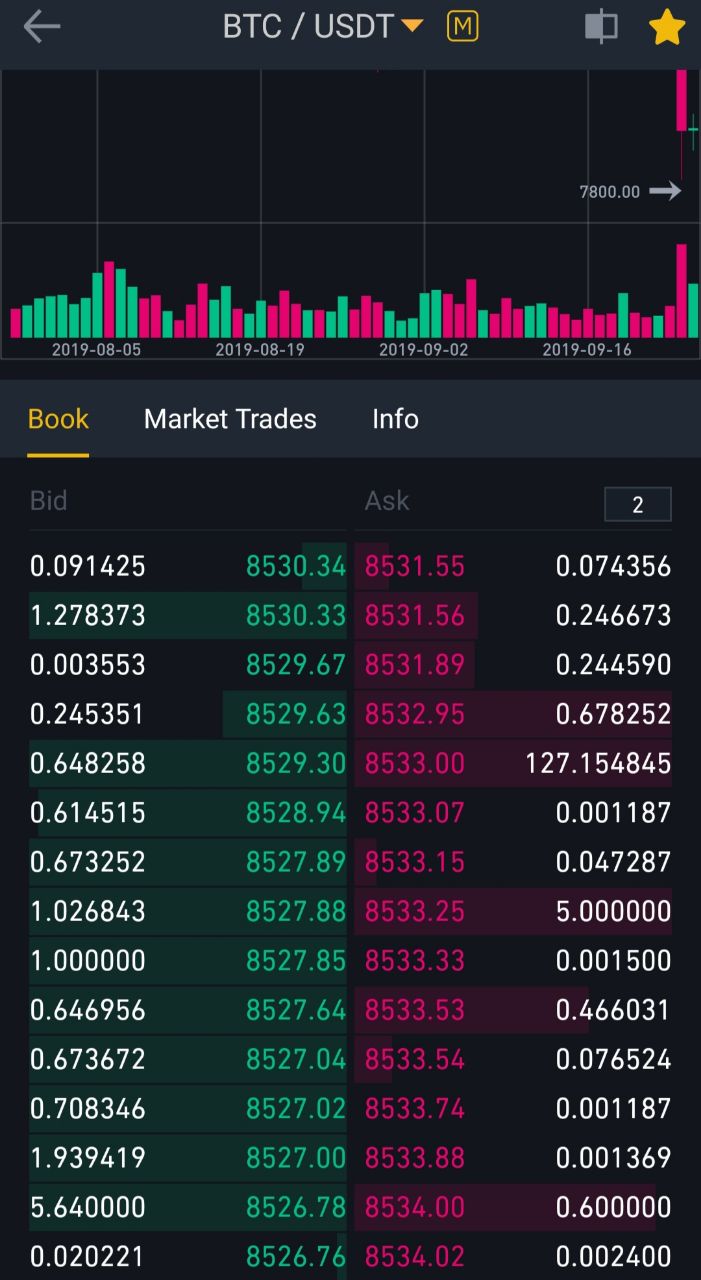Open the BTC / USDT pair dropdown
The image size is (701, 1280).
pyautogui.click(x=323, y=26)
